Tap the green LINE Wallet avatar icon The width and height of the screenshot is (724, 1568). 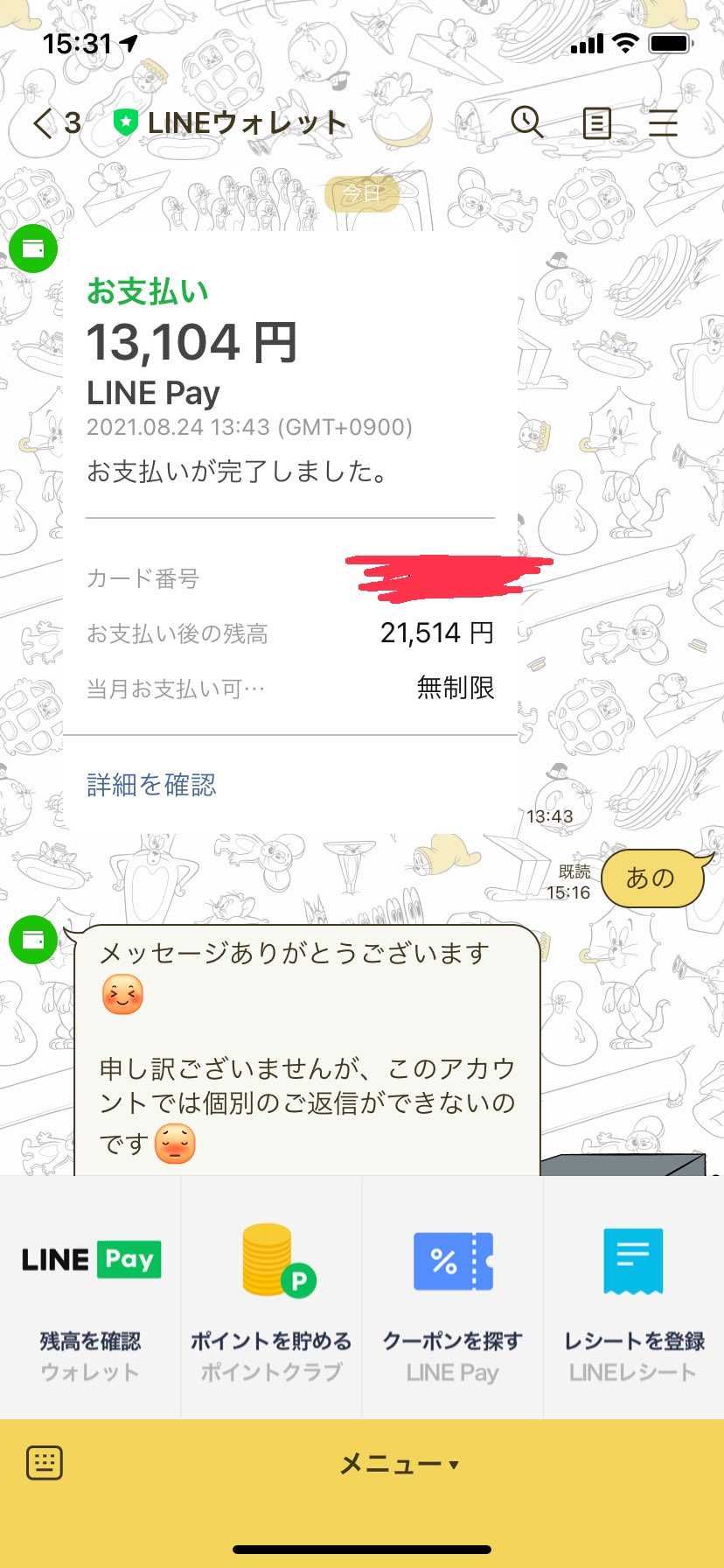click(33, 248)
